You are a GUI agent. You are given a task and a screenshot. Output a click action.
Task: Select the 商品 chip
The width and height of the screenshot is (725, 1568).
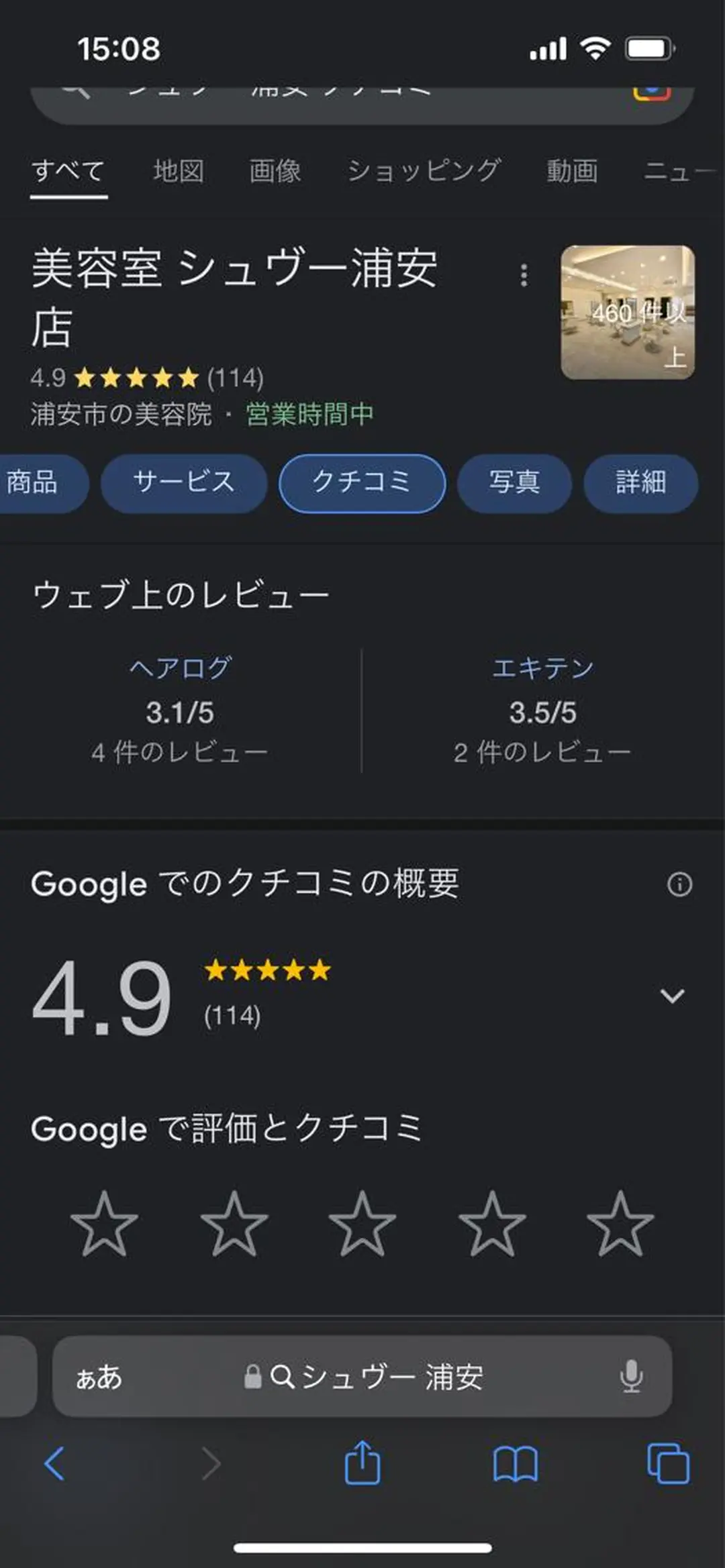[37, 483]
